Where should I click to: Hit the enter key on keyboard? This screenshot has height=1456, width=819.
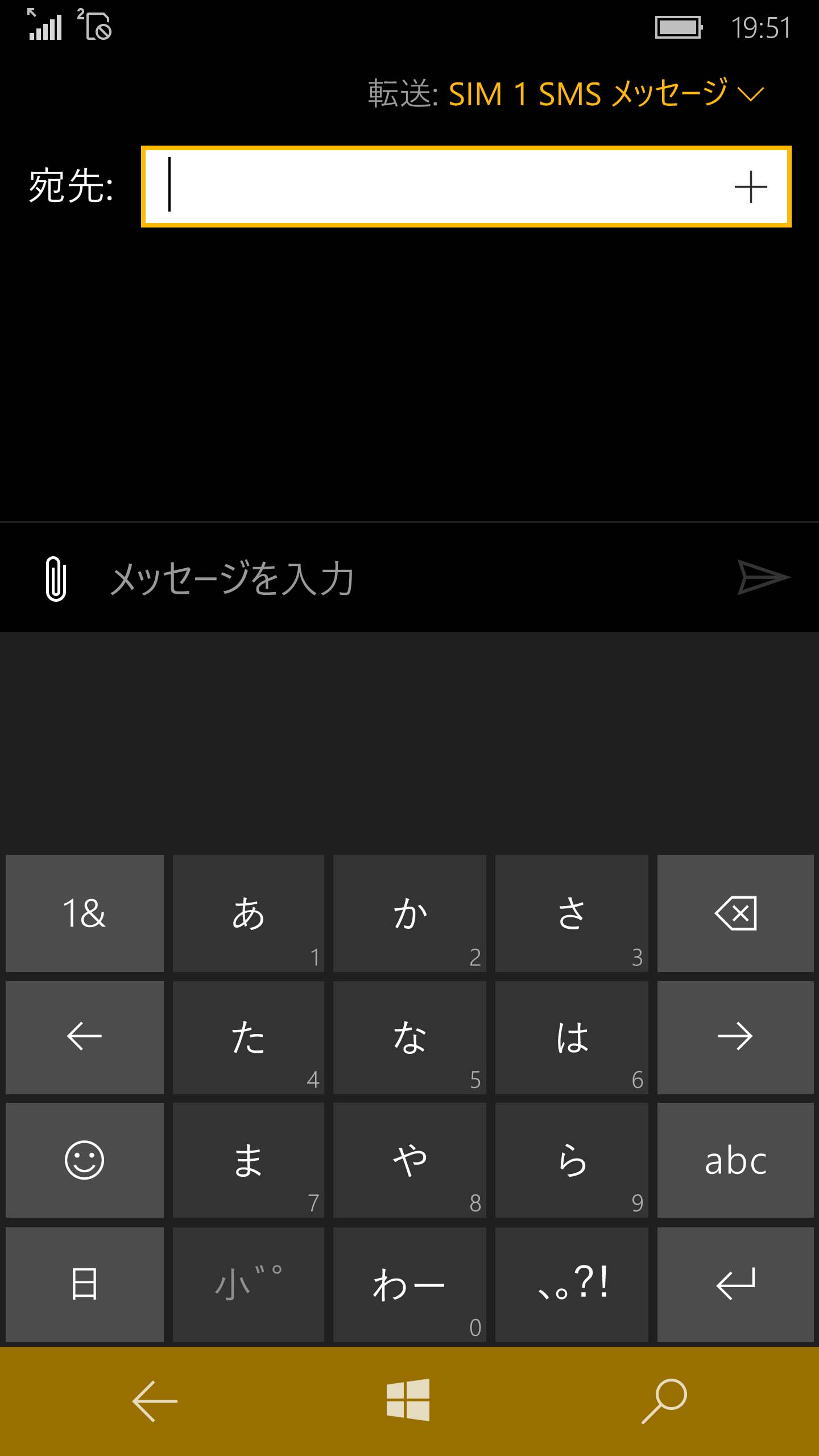point(735,1284)
